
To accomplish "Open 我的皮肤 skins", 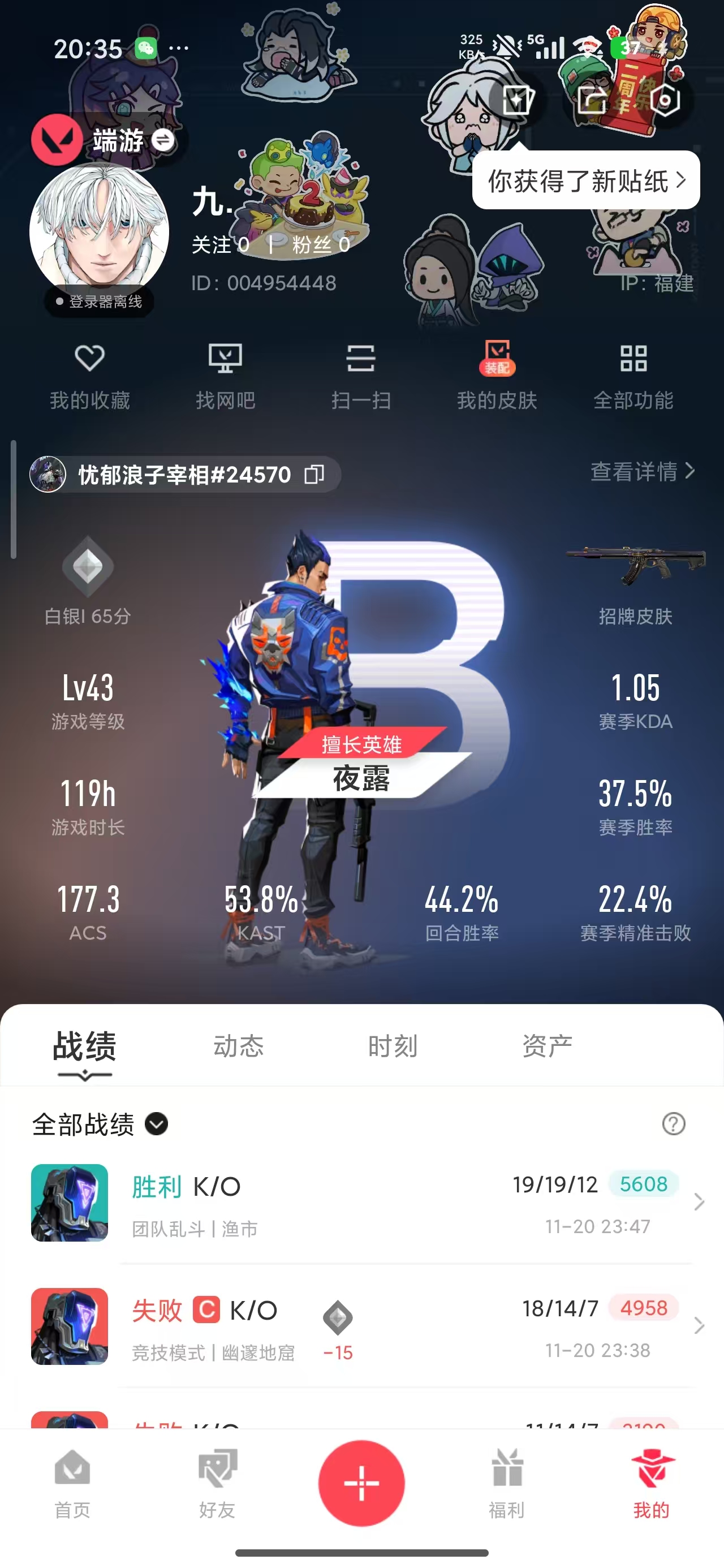I will click(497, 375).
